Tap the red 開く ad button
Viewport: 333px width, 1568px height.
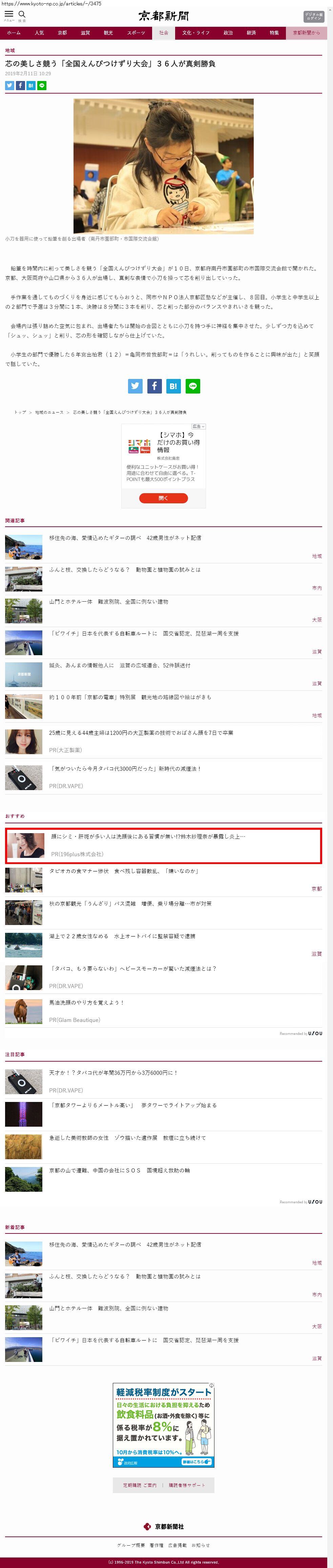click(163, 498)
